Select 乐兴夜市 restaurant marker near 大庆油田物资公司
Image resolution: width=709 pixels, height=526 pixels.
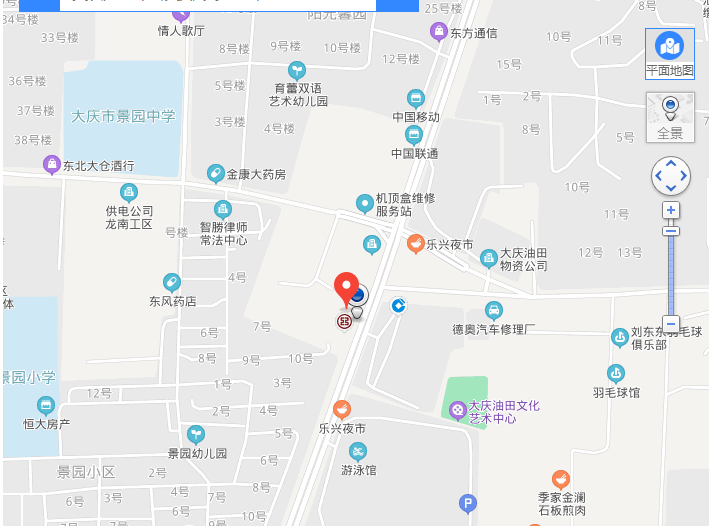(415, 243)
